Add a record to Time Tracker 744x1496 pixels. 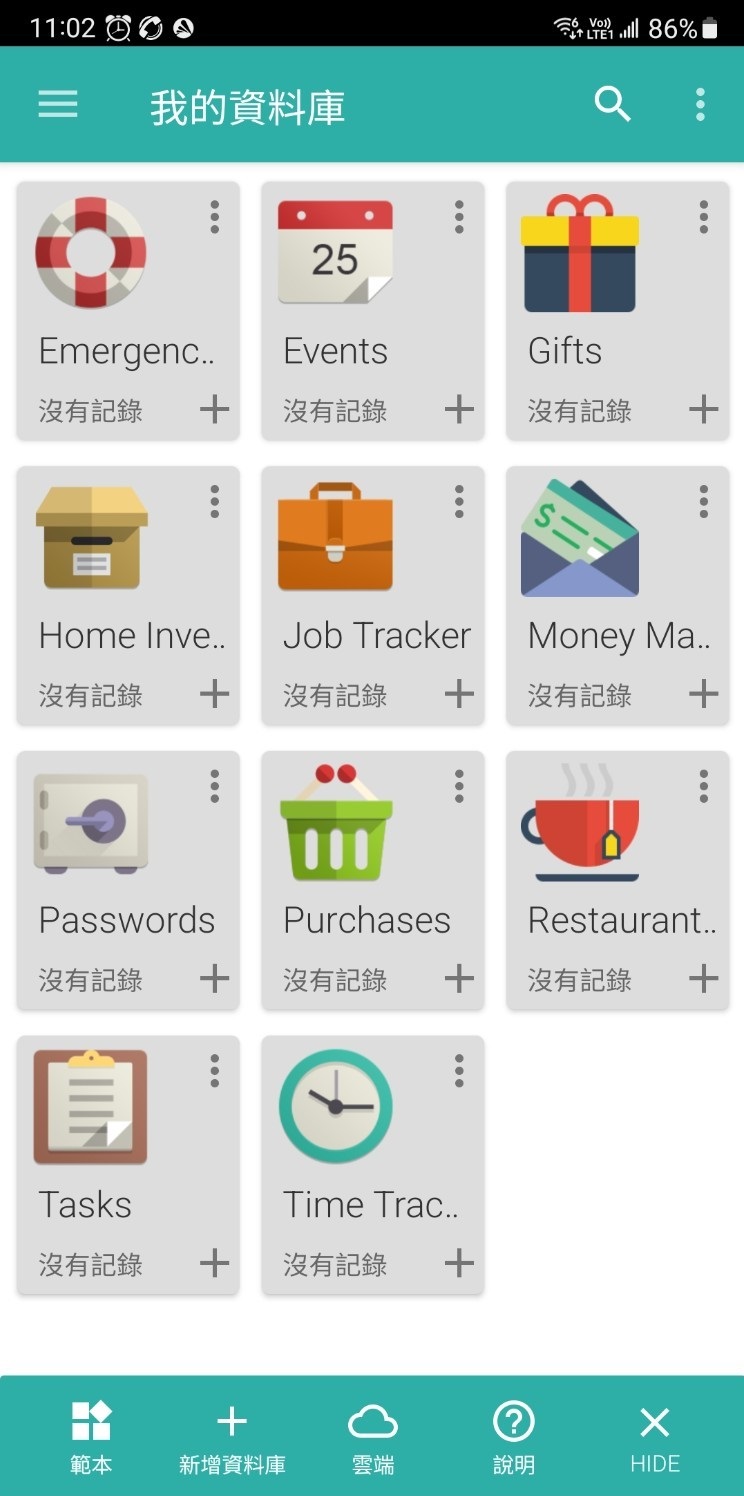tap(459, 1263)
